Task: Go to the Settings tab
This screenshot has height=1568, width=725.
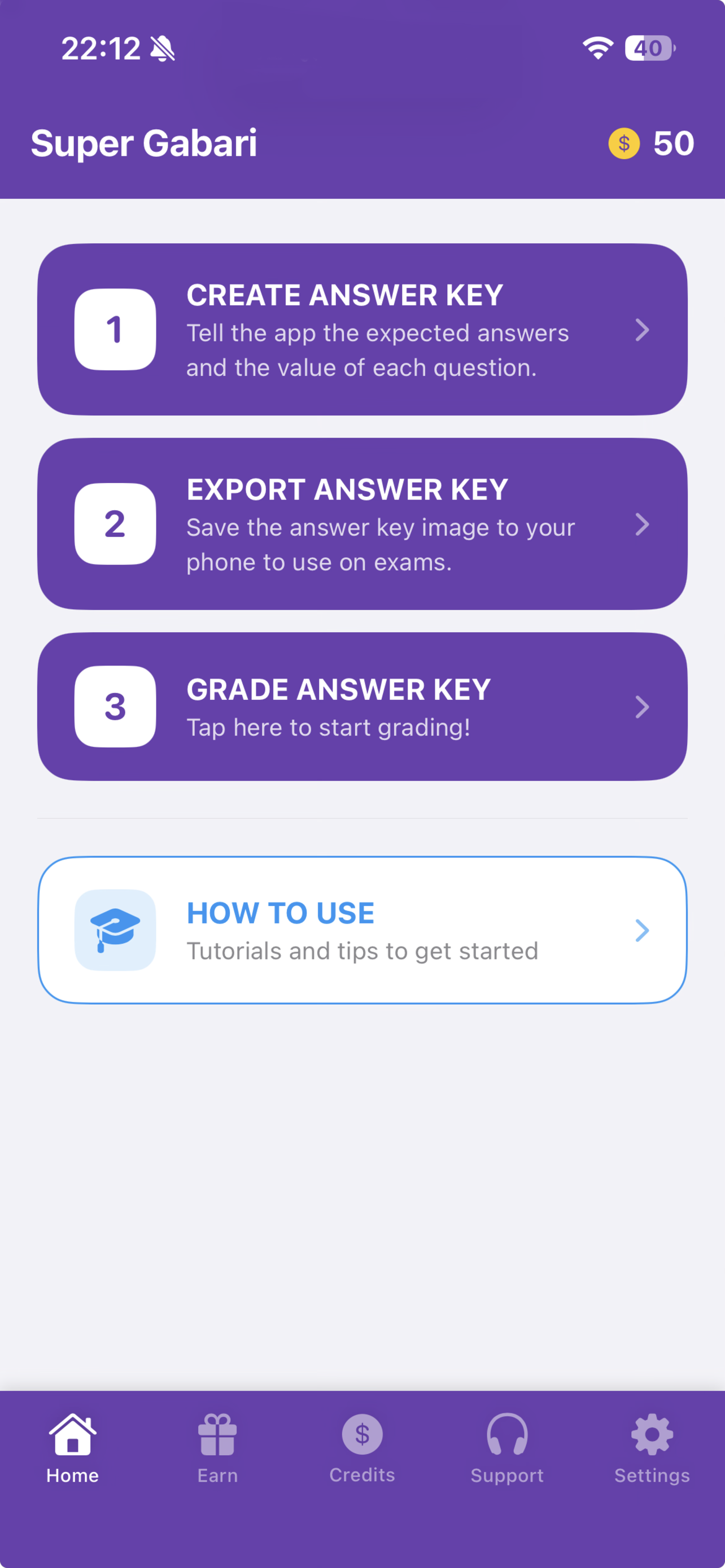Action: 652,1449
